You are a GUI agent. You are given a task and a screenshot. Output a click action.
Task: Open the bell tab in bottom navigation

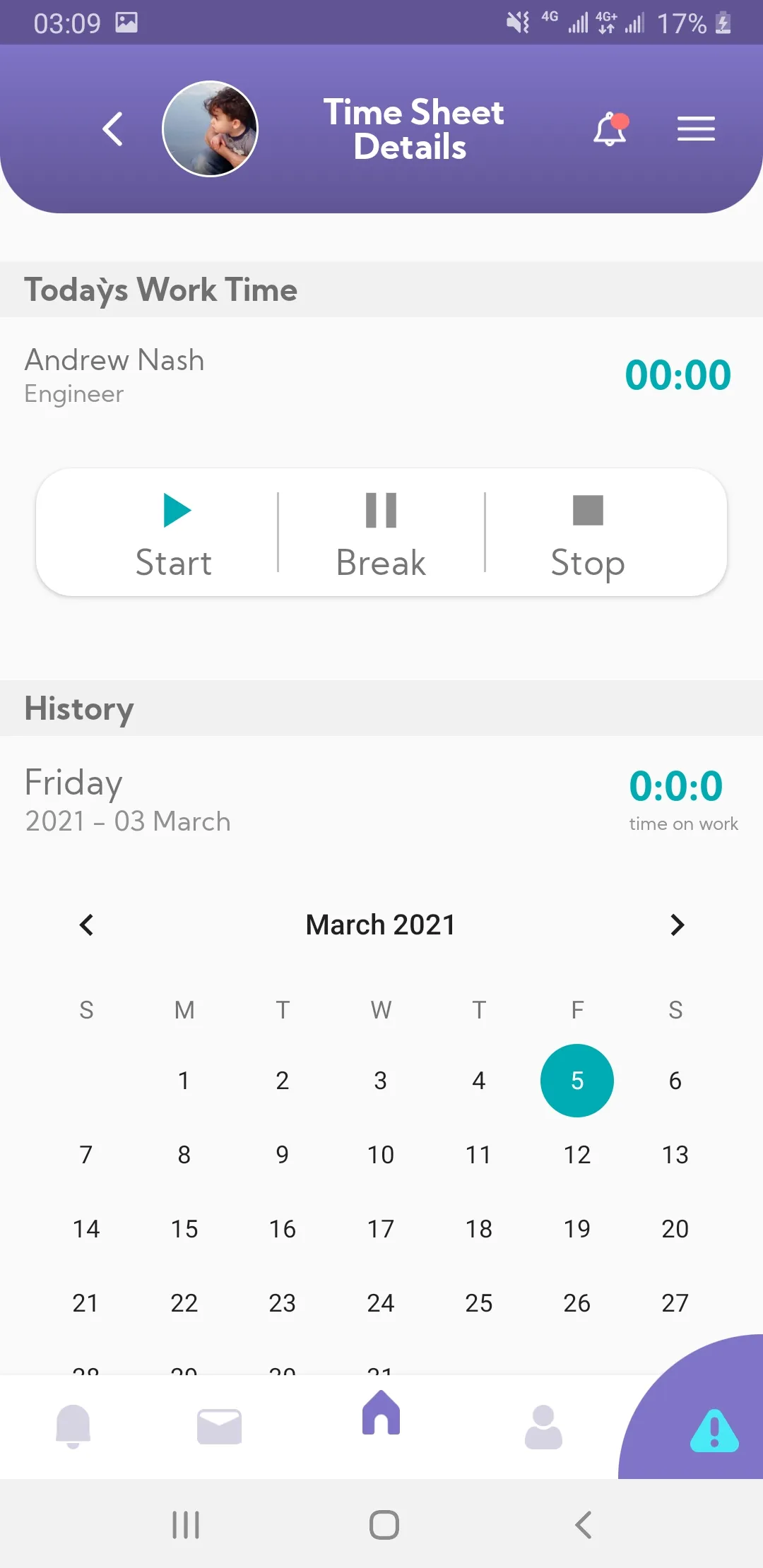73,1426
